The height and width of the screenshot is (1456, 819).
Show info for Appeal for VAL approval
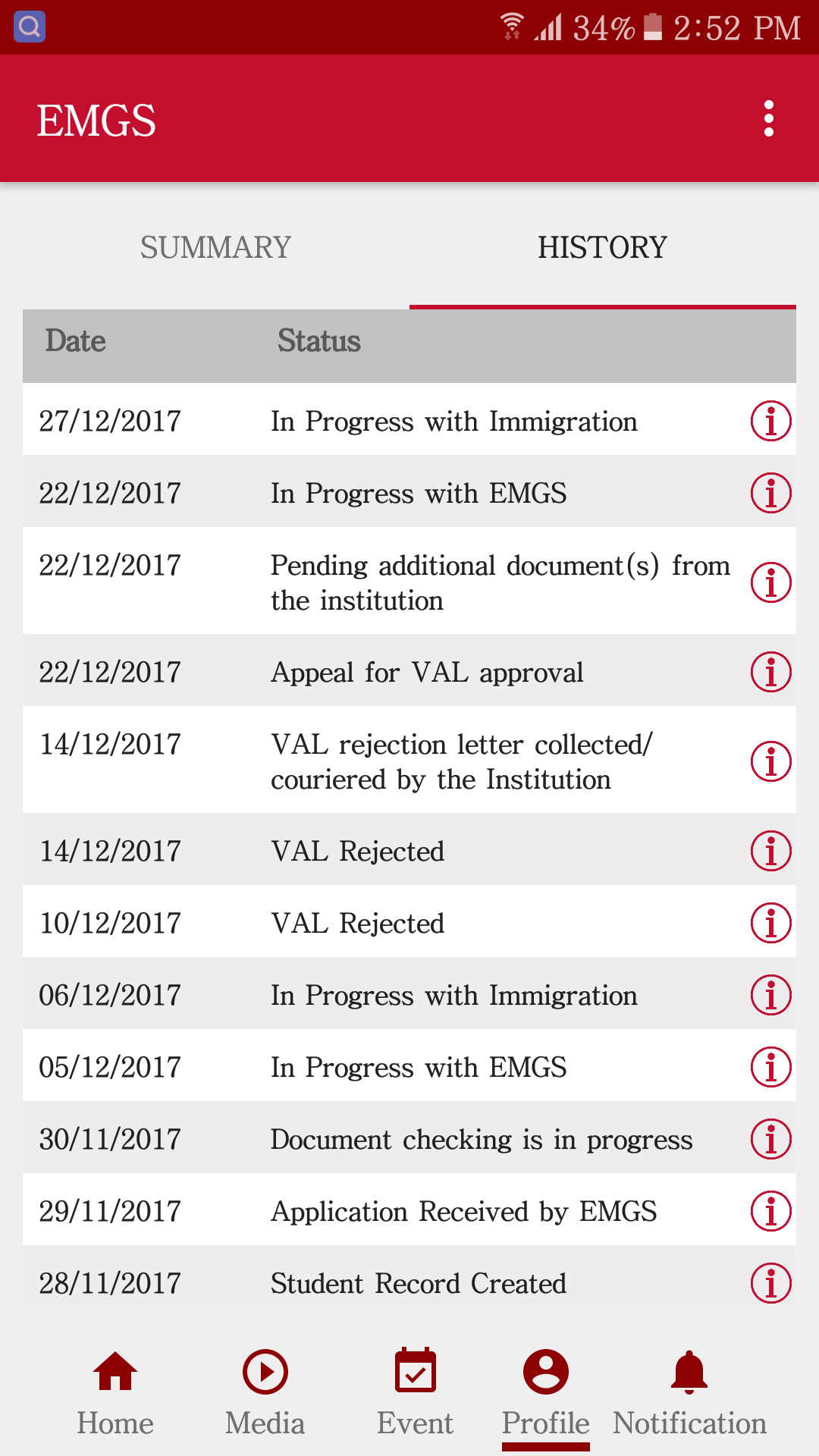coord(770,672)
